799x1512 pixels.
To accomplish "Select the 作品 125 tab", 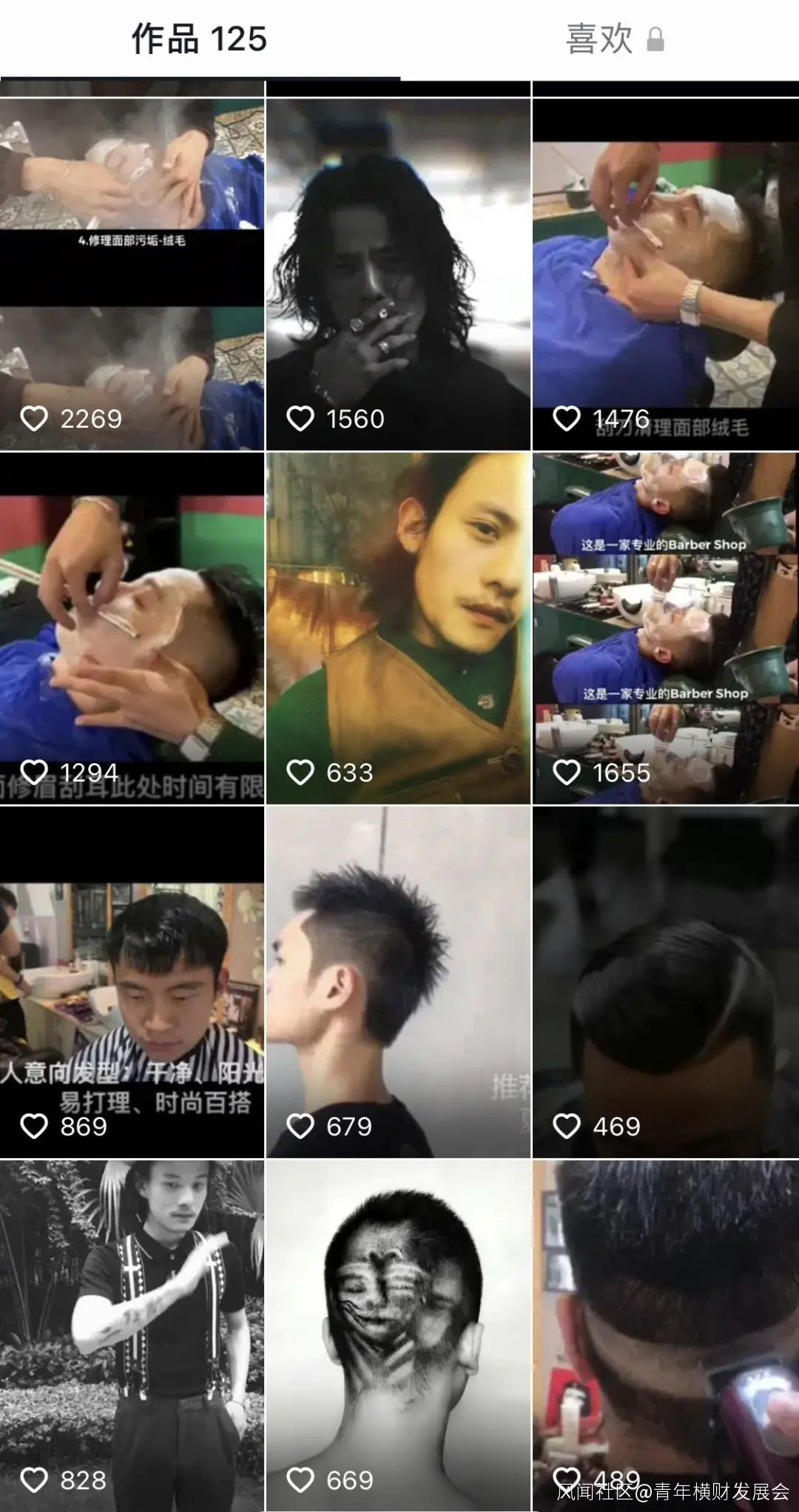I will pos(199,39).
